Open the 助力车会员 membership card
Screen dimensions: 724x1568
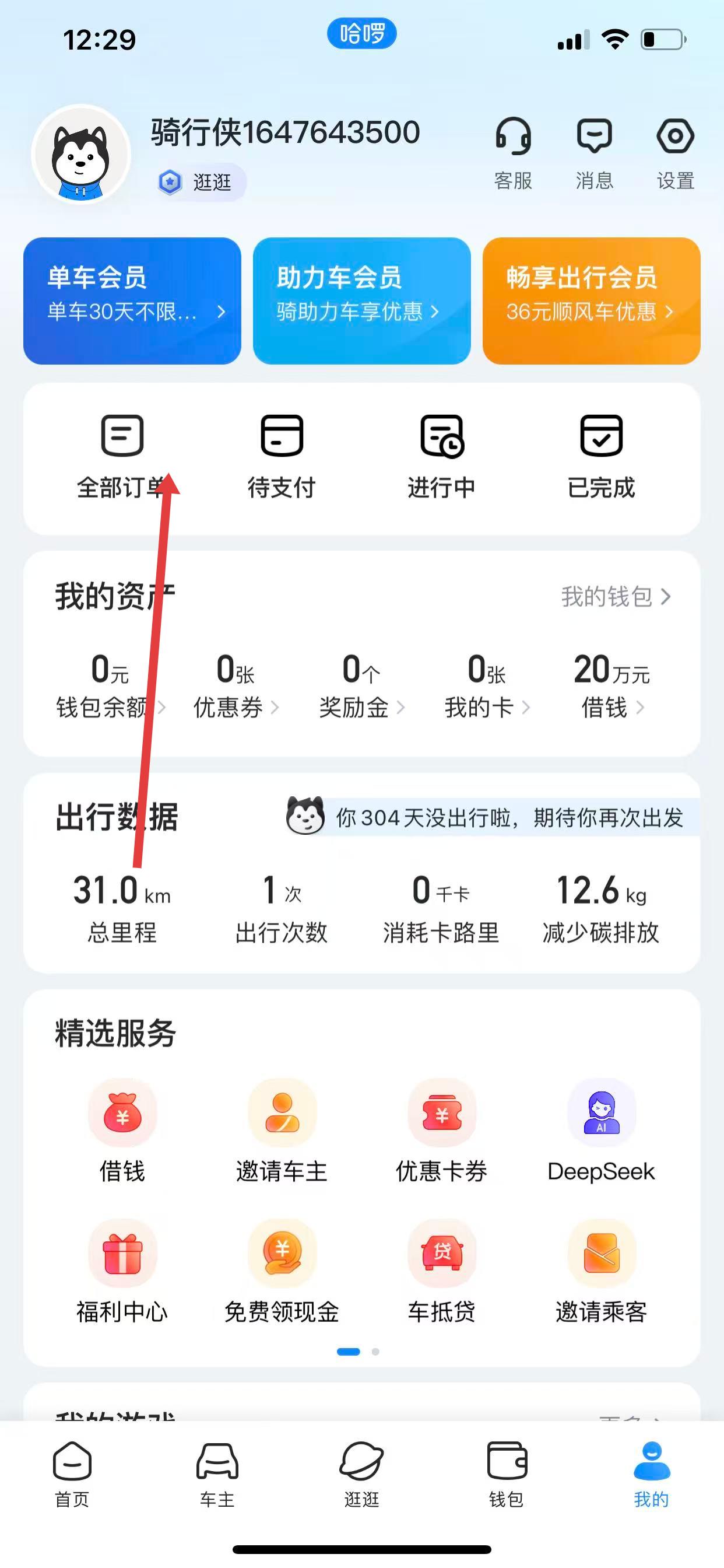coord(361,300)
